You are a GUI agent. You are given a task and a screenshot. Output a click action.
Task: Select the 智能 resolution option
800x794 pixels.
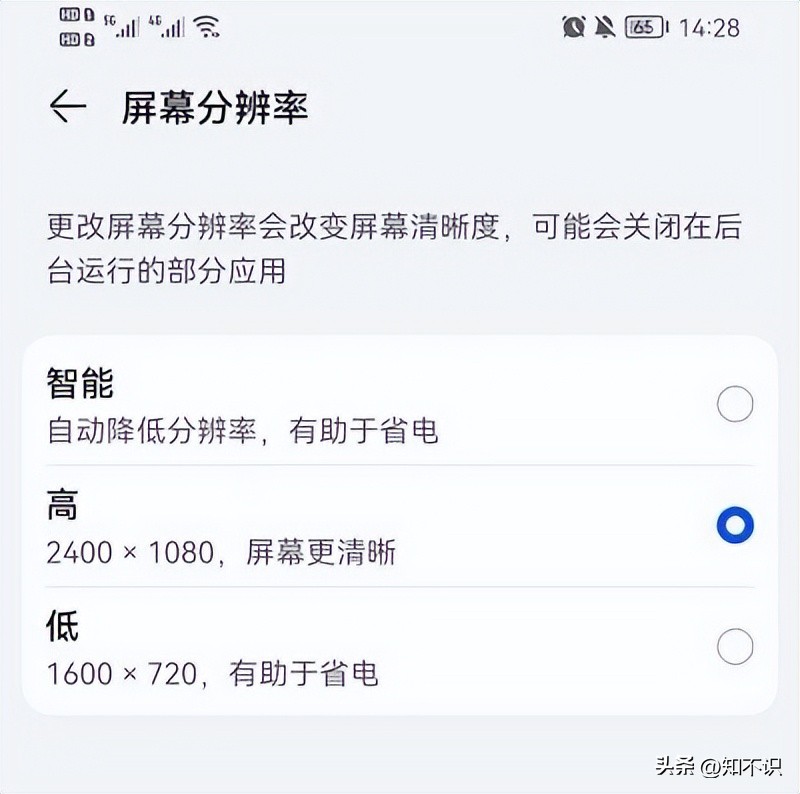tap(735, 405)
